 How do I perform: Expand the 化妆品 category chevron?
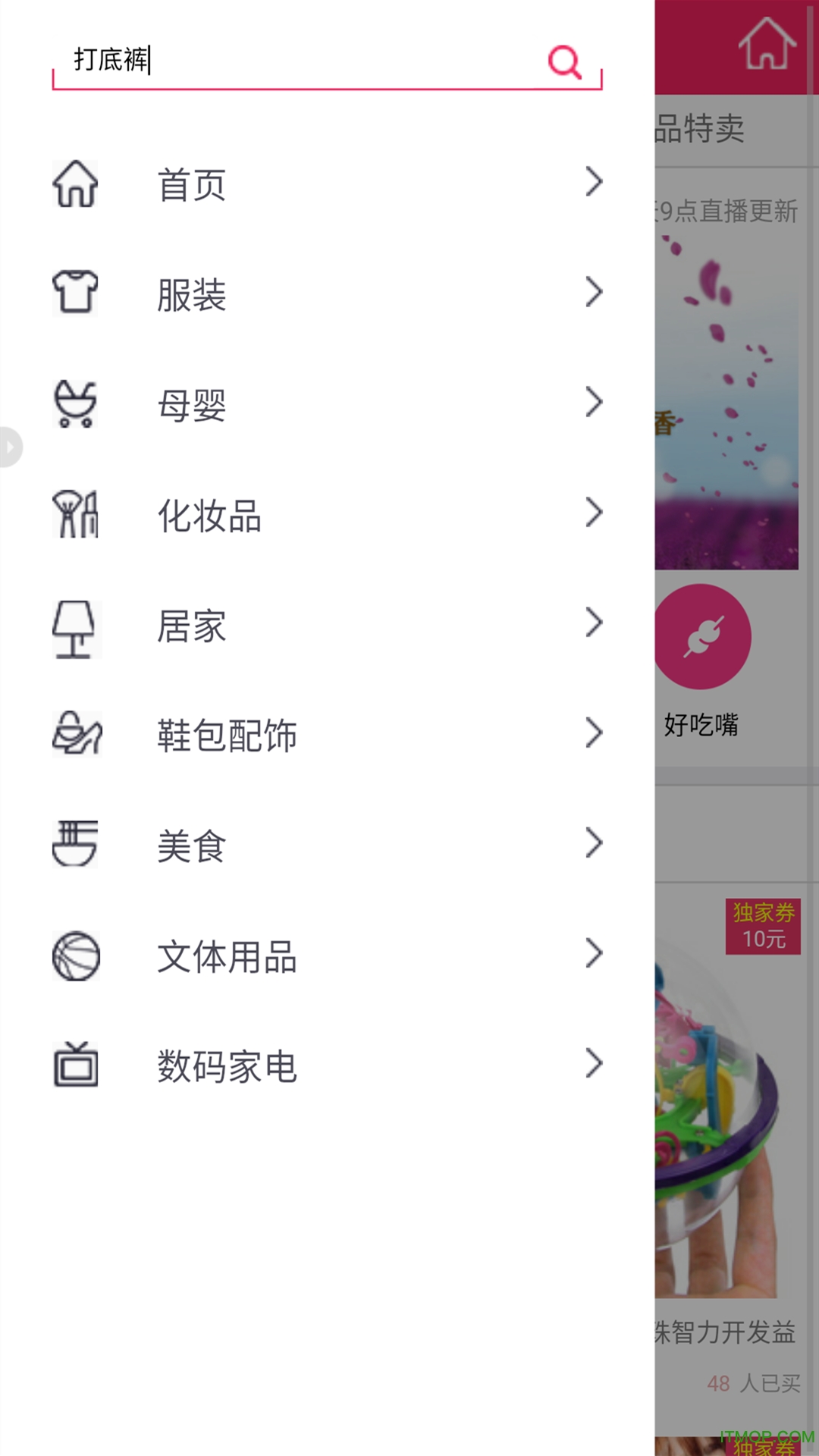coord(594,514)
